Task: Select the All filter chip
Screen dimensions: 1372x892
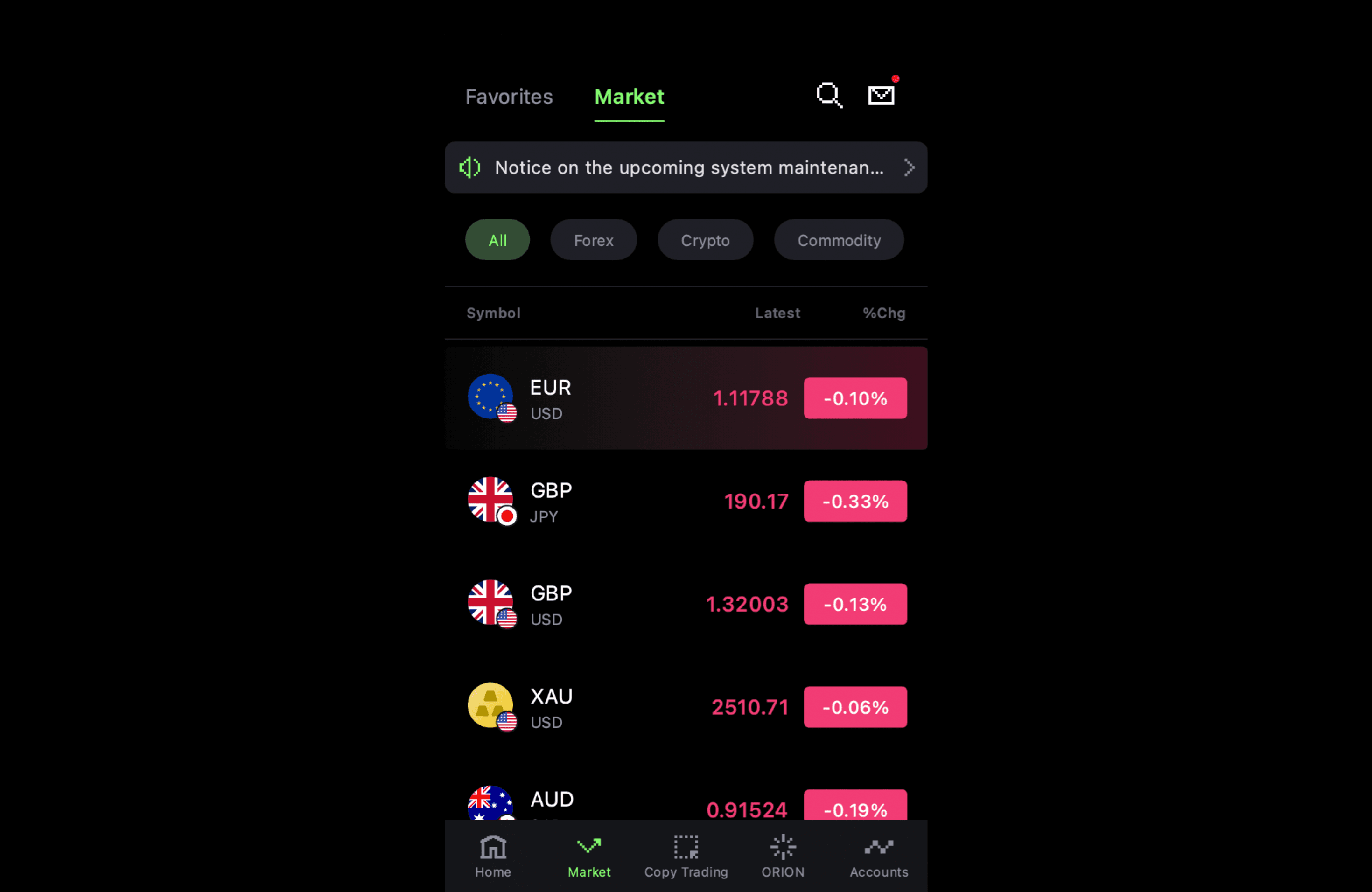Action: pyautogui.click(x=497, y=240)
